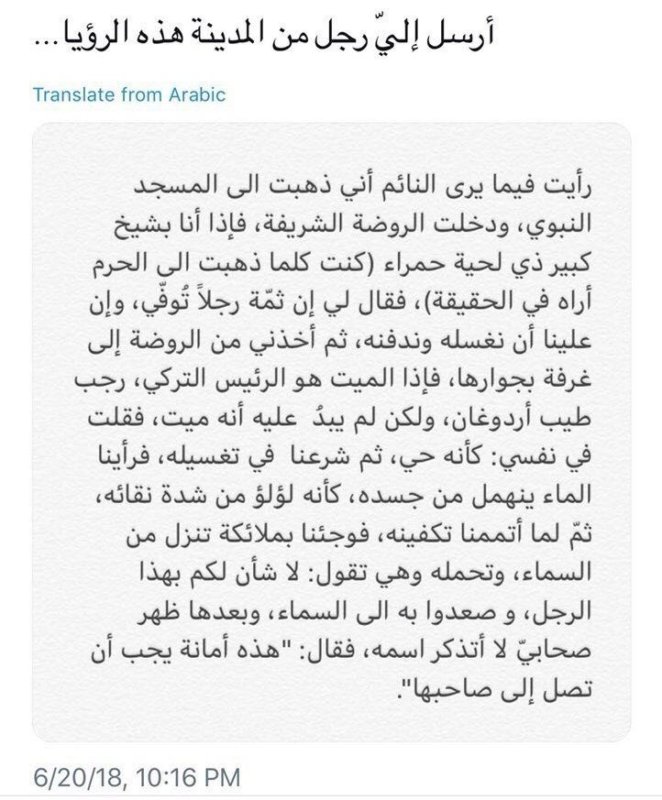The width and height of the screenshot is (662, 800).
Task: Tap the Translate from Arabic link
Action: pyautogui.click(x=129, y=96)
